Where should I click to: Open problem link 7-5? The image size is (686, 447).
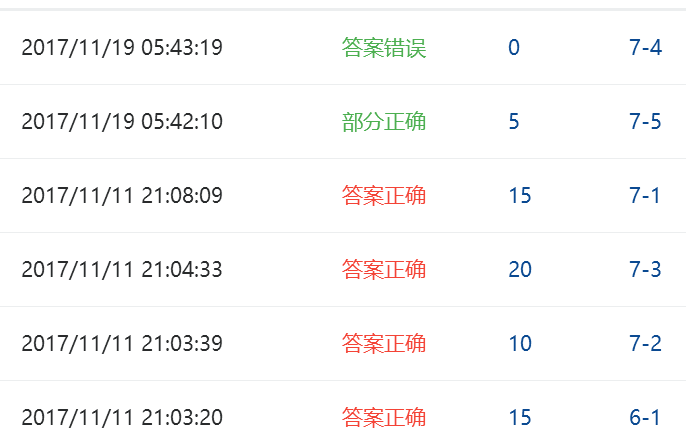(645, 121)
